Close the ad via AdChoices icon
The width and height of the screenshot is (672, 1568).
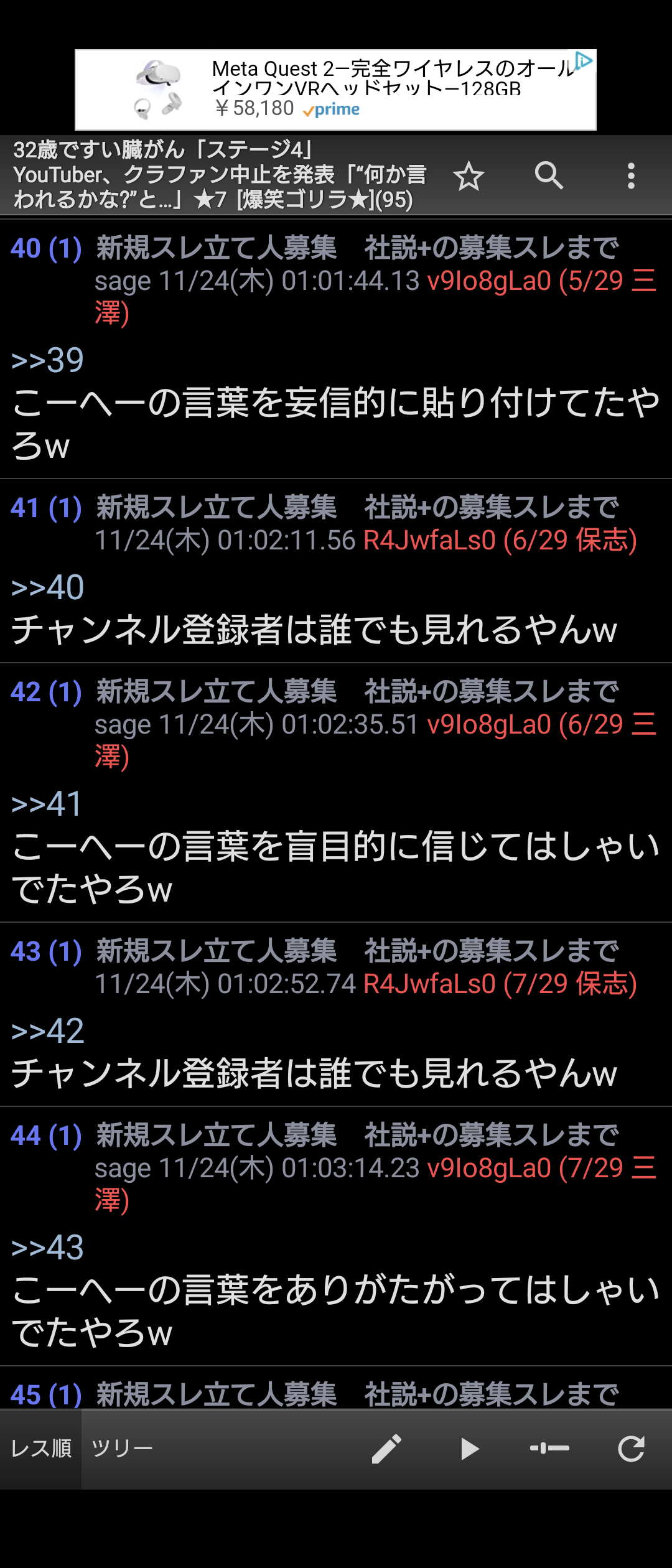(x=584, y=60)
